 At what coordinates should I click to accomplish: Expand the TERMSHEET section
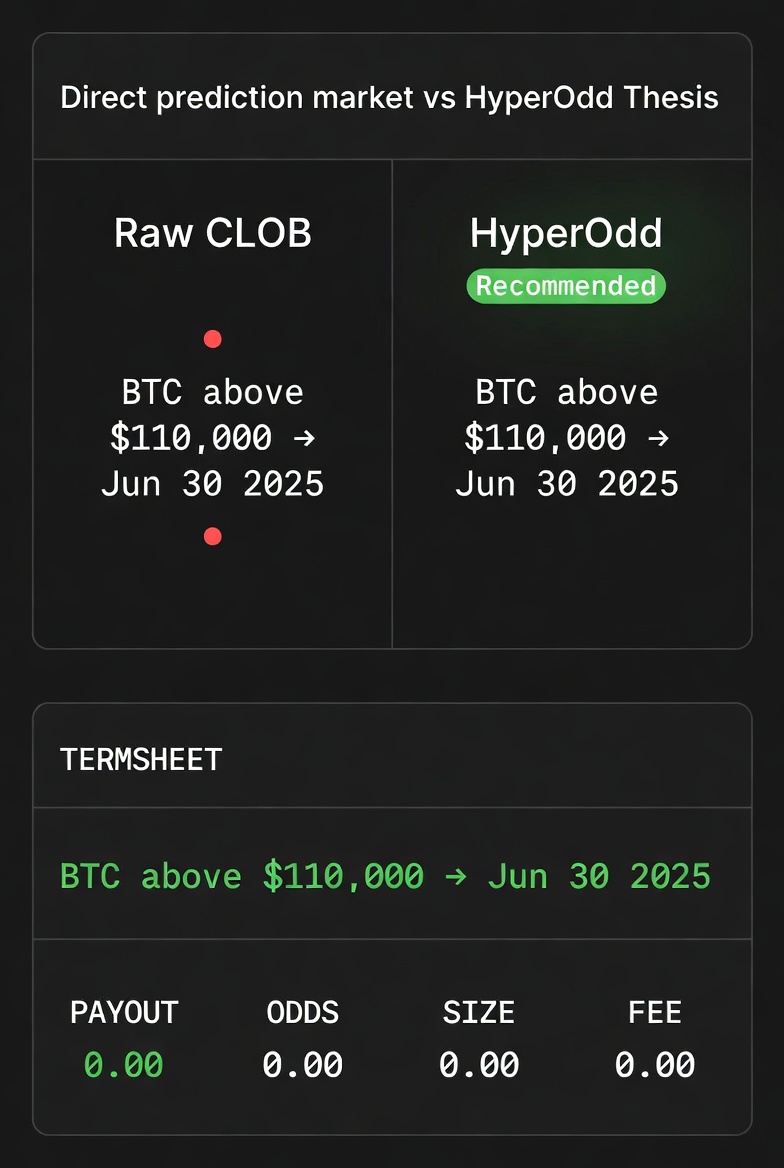coord(140,759)
